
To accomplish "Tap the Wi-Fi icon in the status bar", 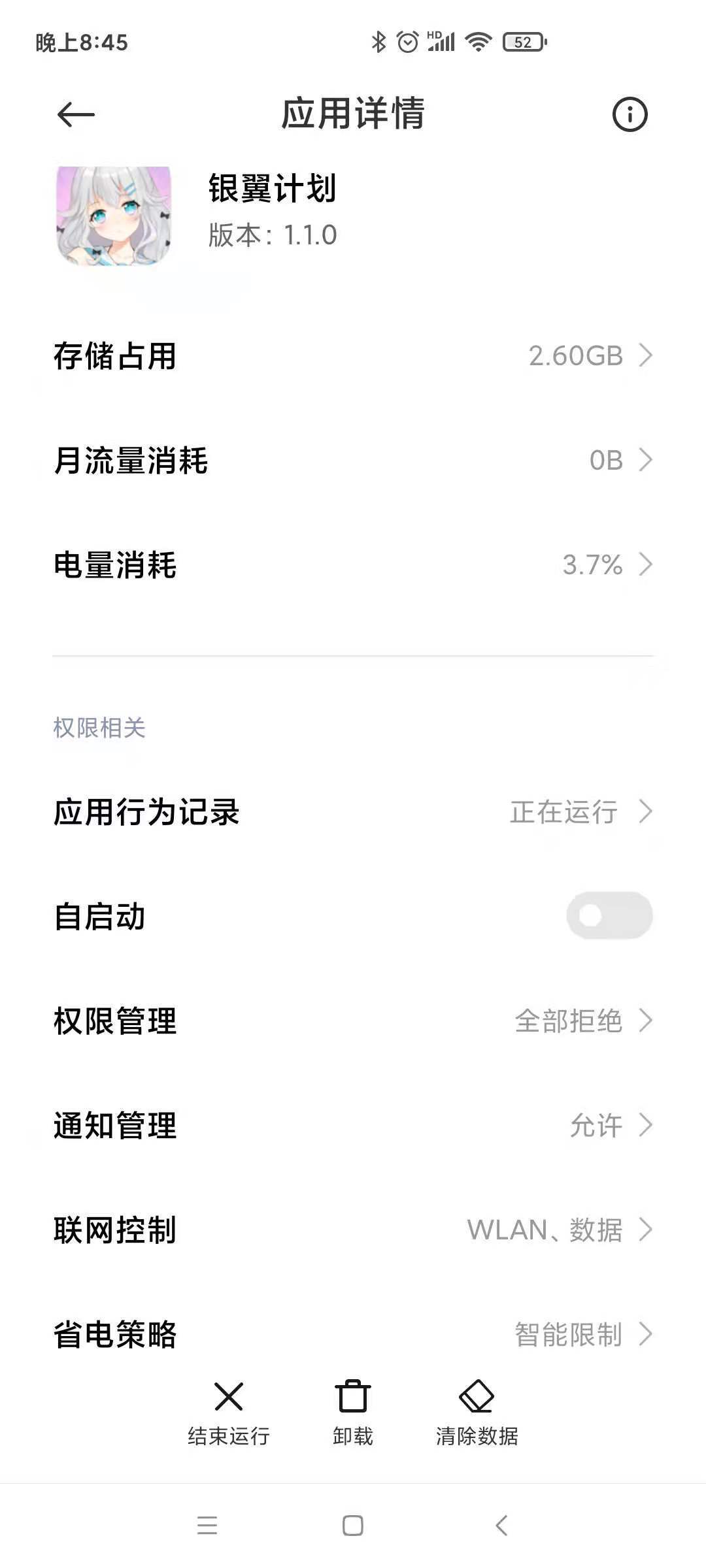I will pos(479,41).
